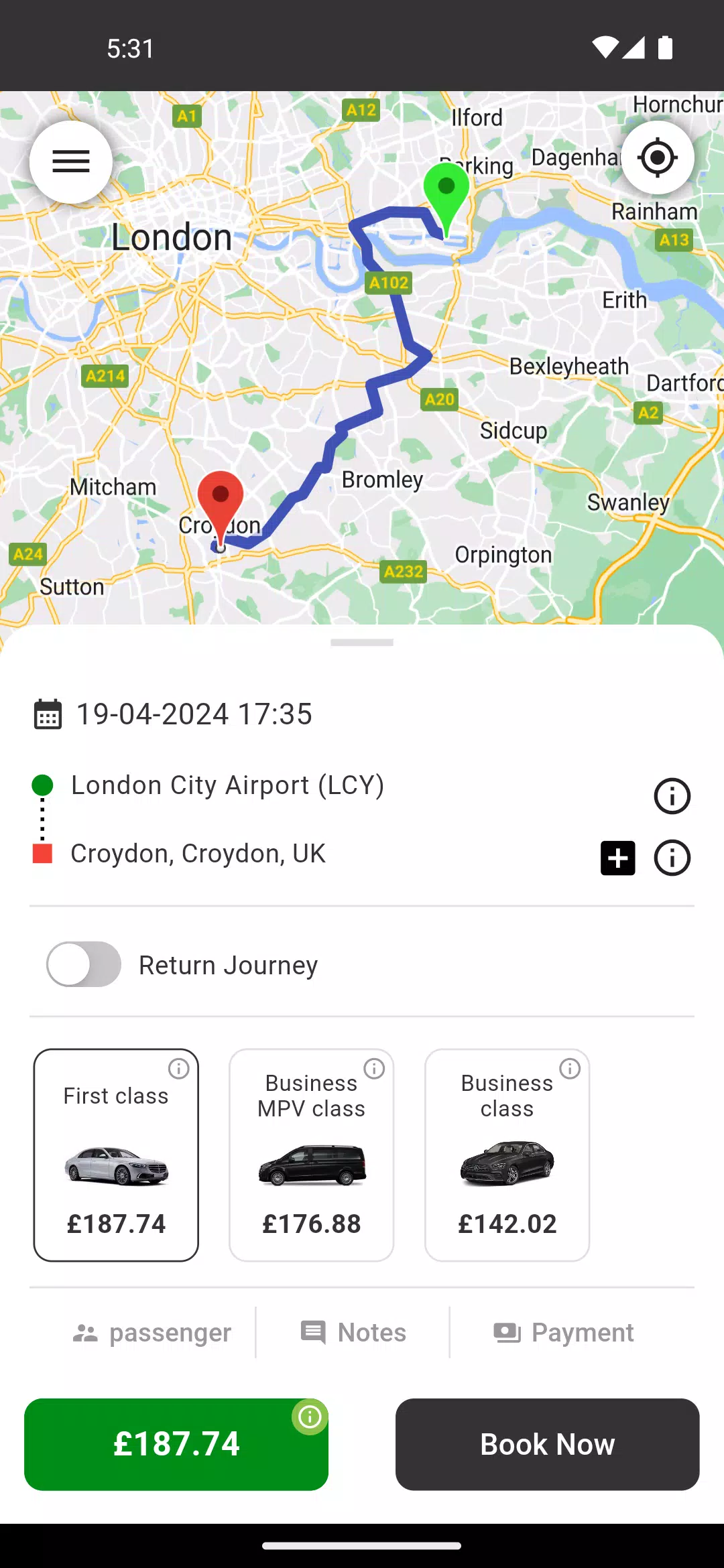Open the hamburger navigation menu
The image size is (724, 1568).
click(x=70, y=161)
